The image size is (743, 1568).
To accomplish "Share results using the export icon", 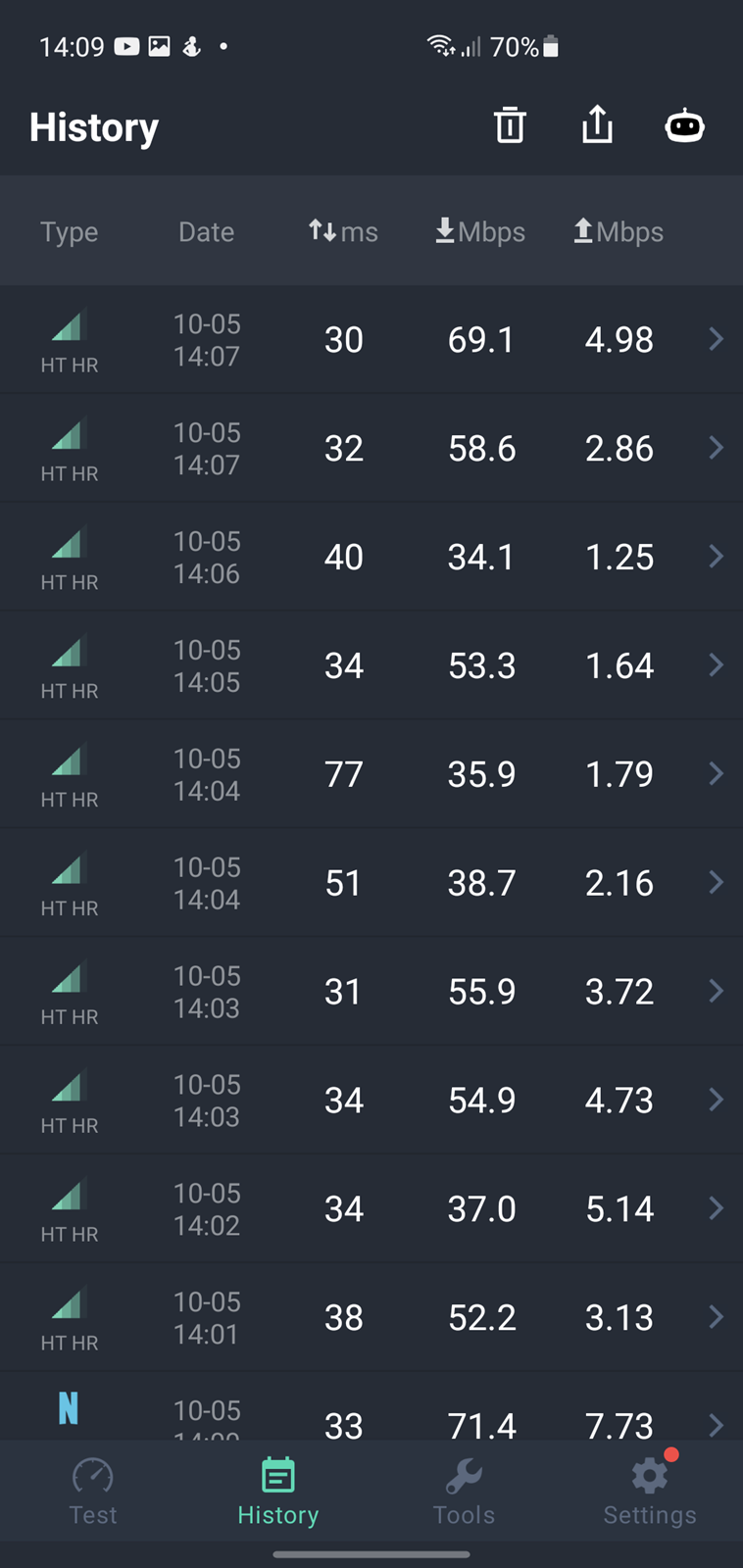I will [597, 125].
